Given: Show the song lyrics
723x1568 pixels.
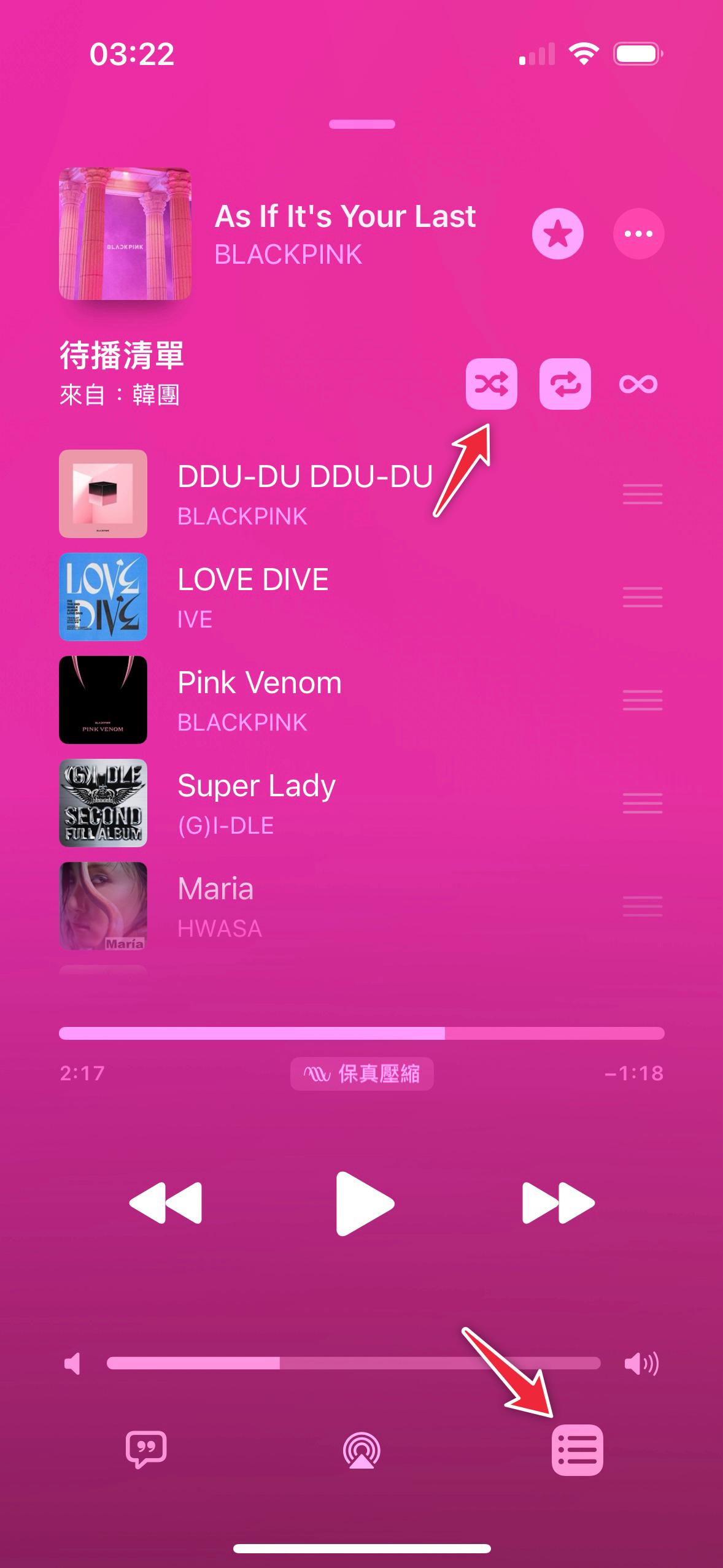Looking at the screenshot, I should pyautogui.click(x=146, y=1450).
